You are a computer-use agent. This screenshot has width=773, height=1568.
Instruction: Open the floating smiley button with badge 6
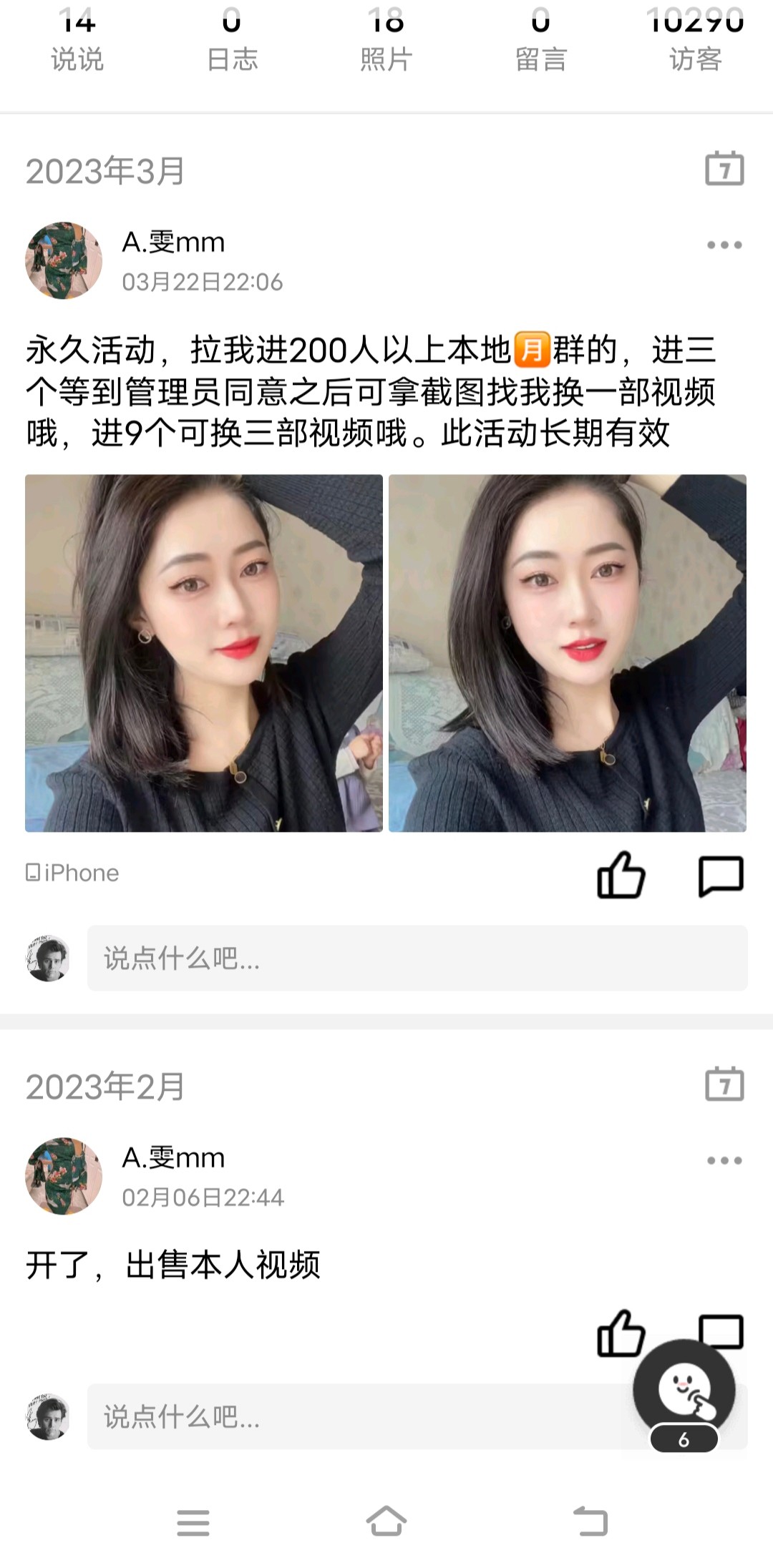pos(684,1390)
